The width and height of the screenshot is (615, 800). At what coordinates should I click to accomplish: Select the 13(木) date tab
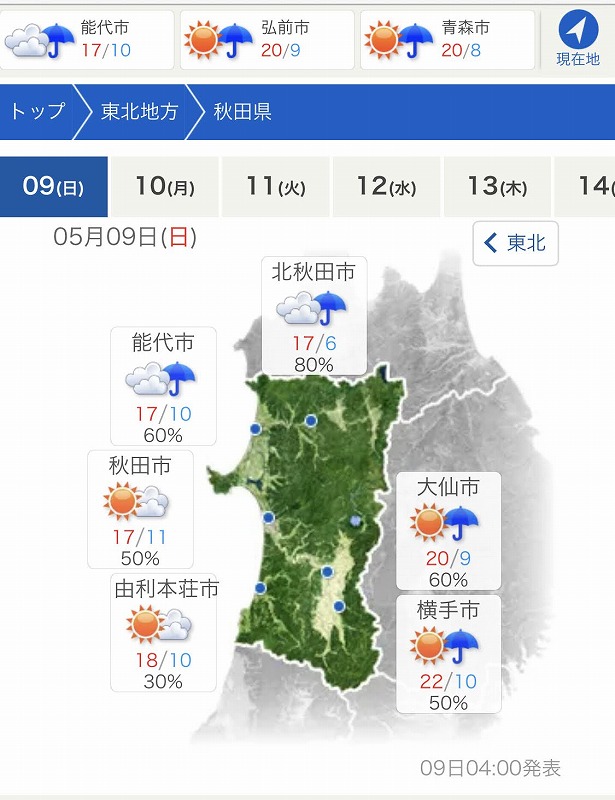(497, 186)
